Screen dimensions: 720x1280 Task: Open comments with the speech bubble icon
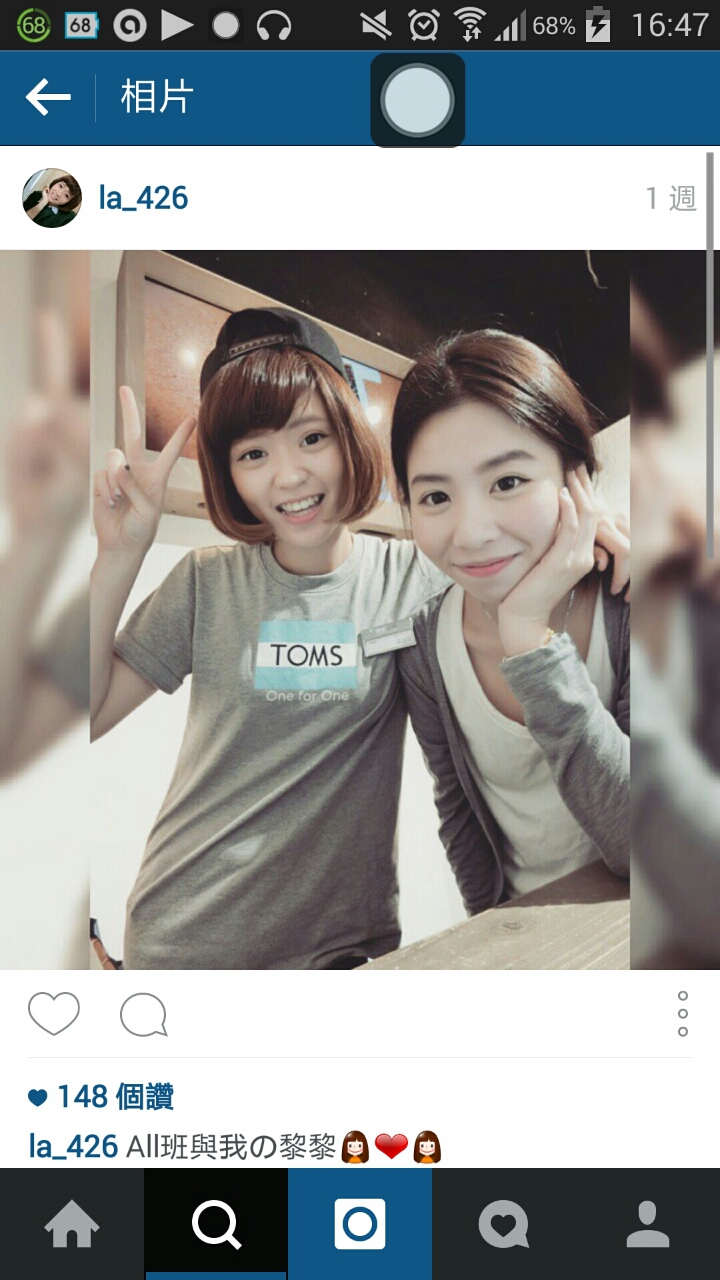[143, 1015]
